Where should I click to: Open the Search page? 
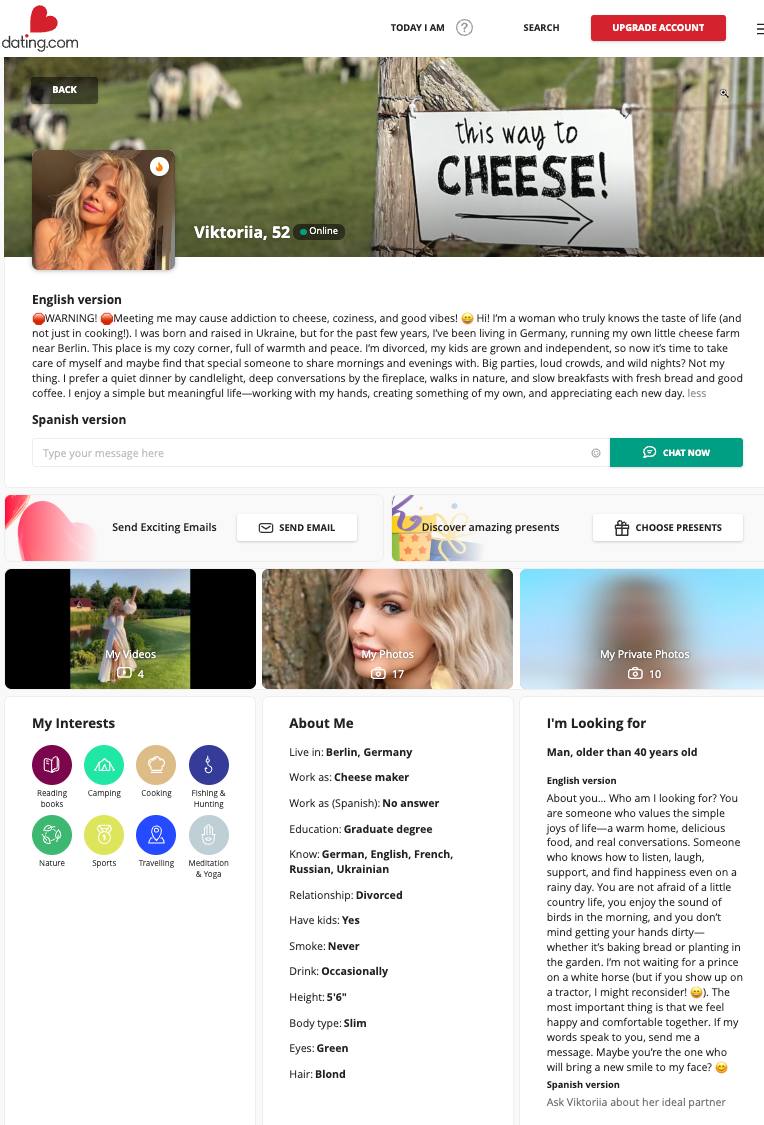tap(541, 28)
